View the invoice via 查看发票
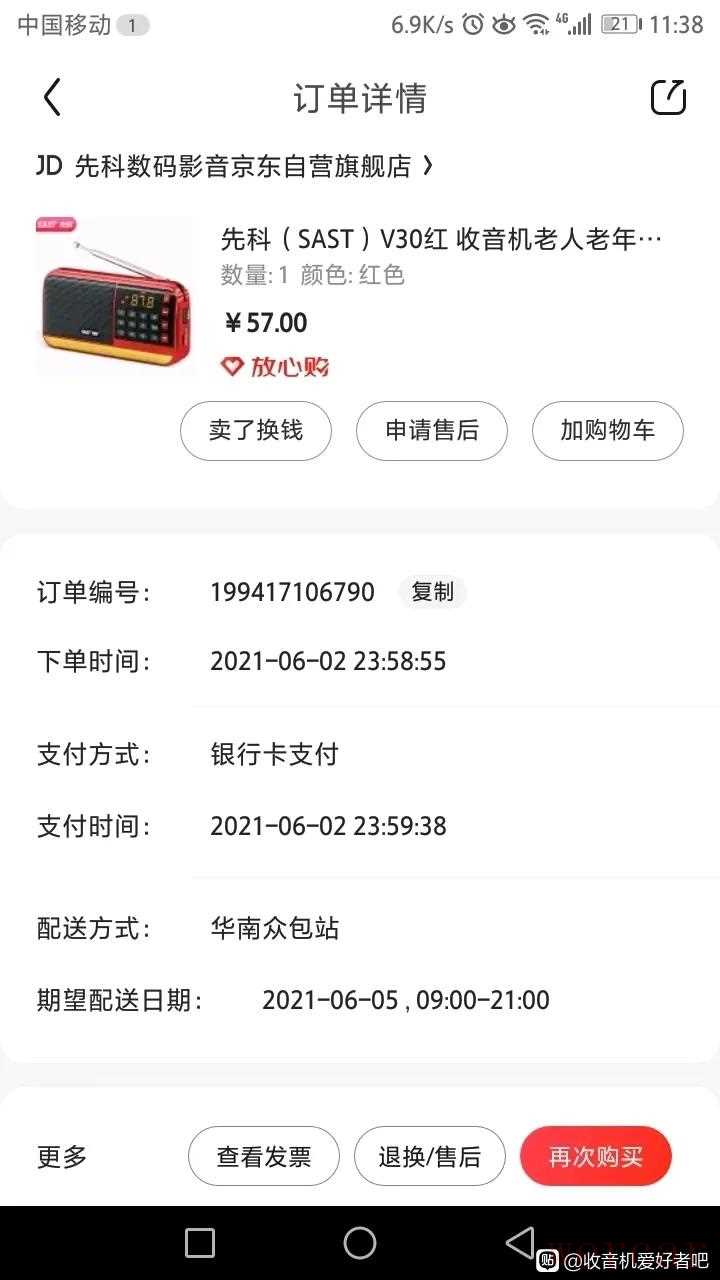 264,1157
